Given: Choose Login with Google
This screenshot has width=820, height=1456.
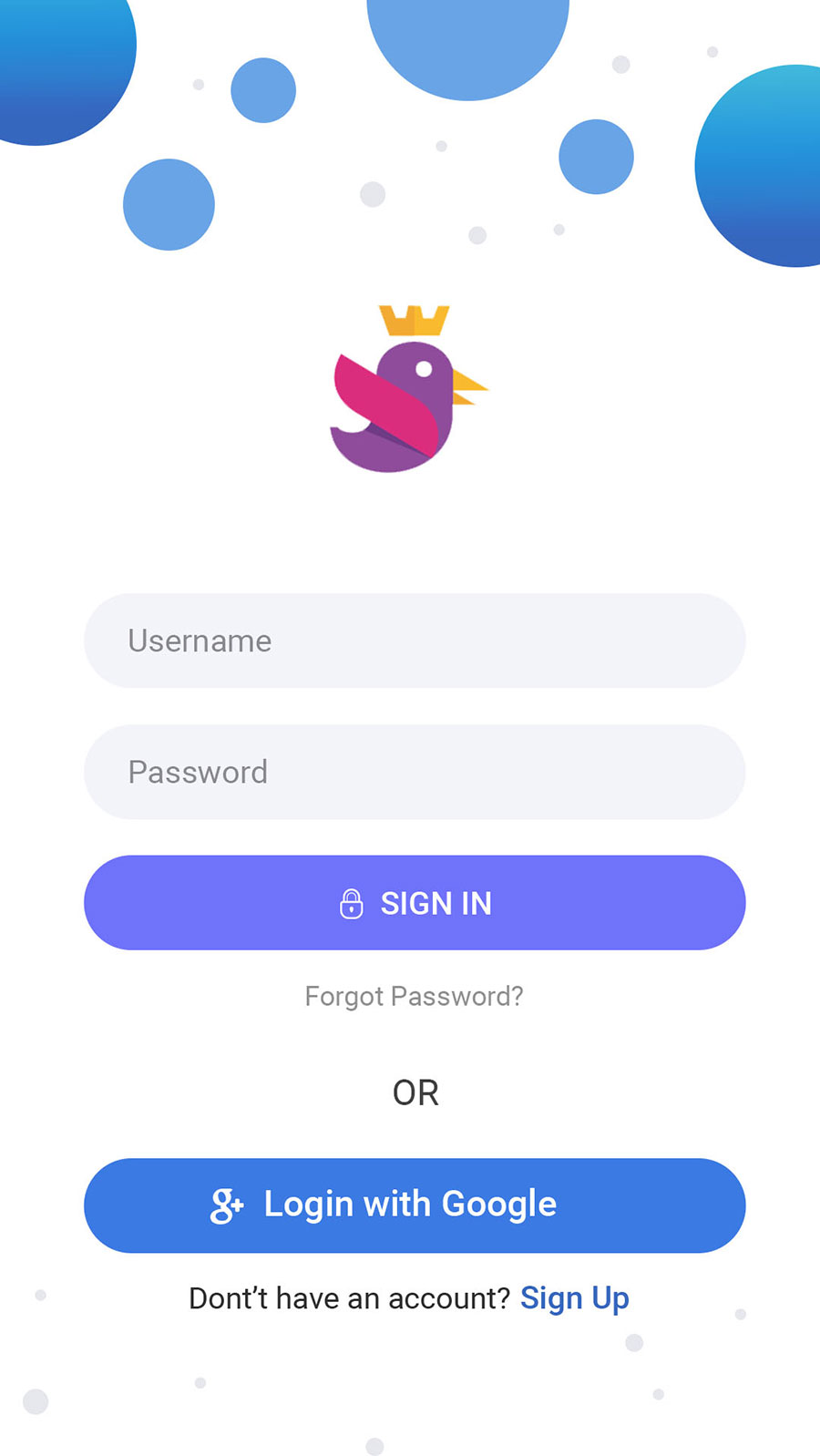Looking at the screenshot, I should pyautogui.click(x=415, y=1205).
